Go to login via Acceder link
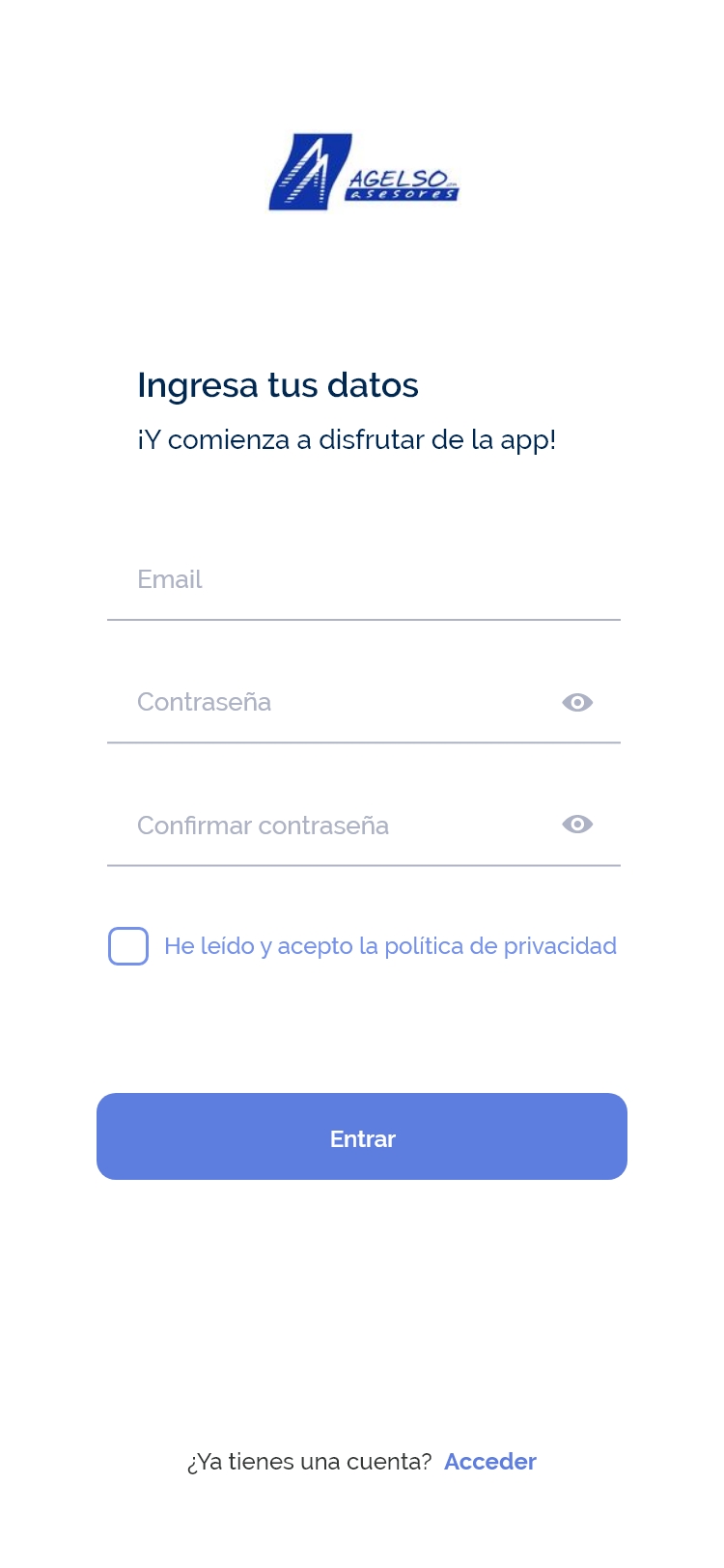The height and width of the screenshot is (1568, 724). 490,1462
